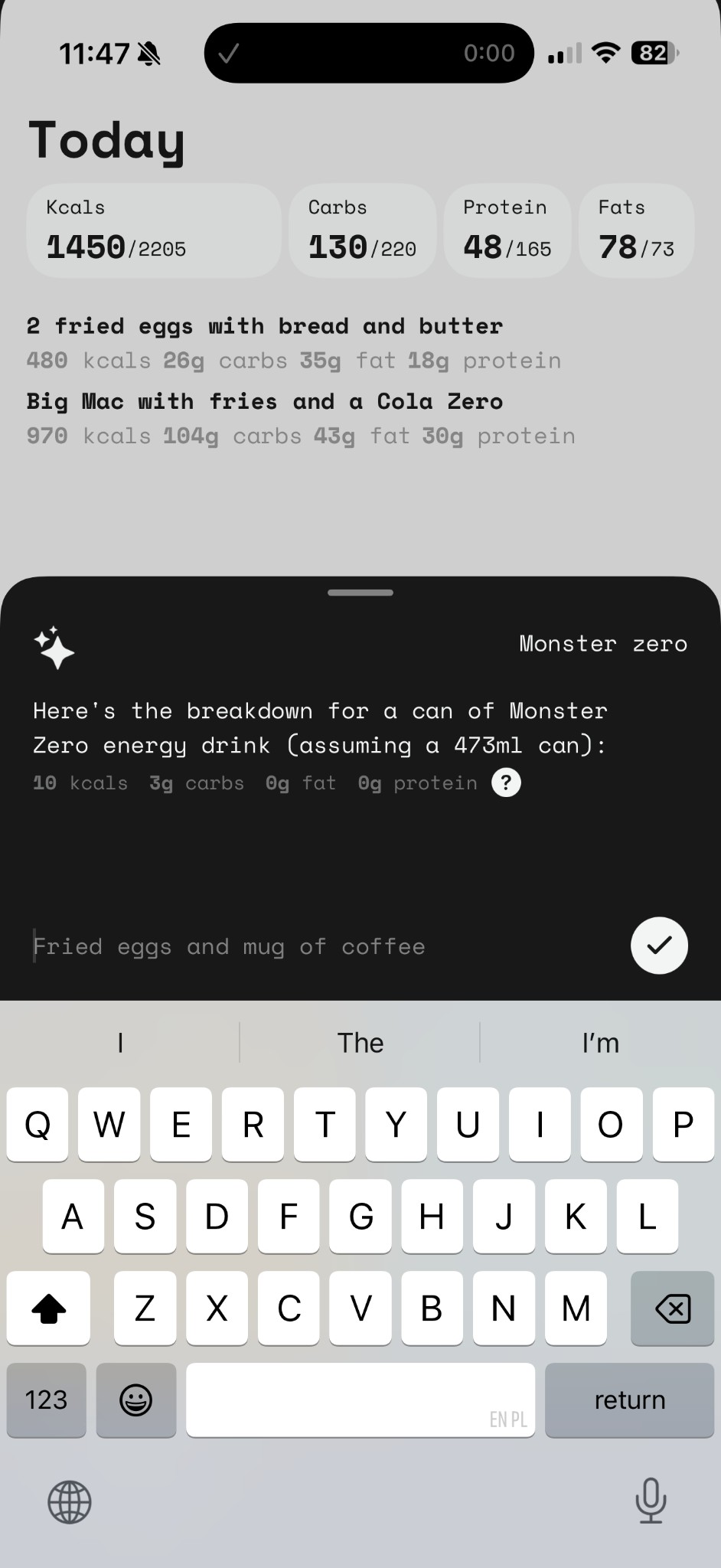The width and height of the screenshot is (721, 1568).
Task: Open the keyboard language globe icon
Action: click(x=70, y=1502)
